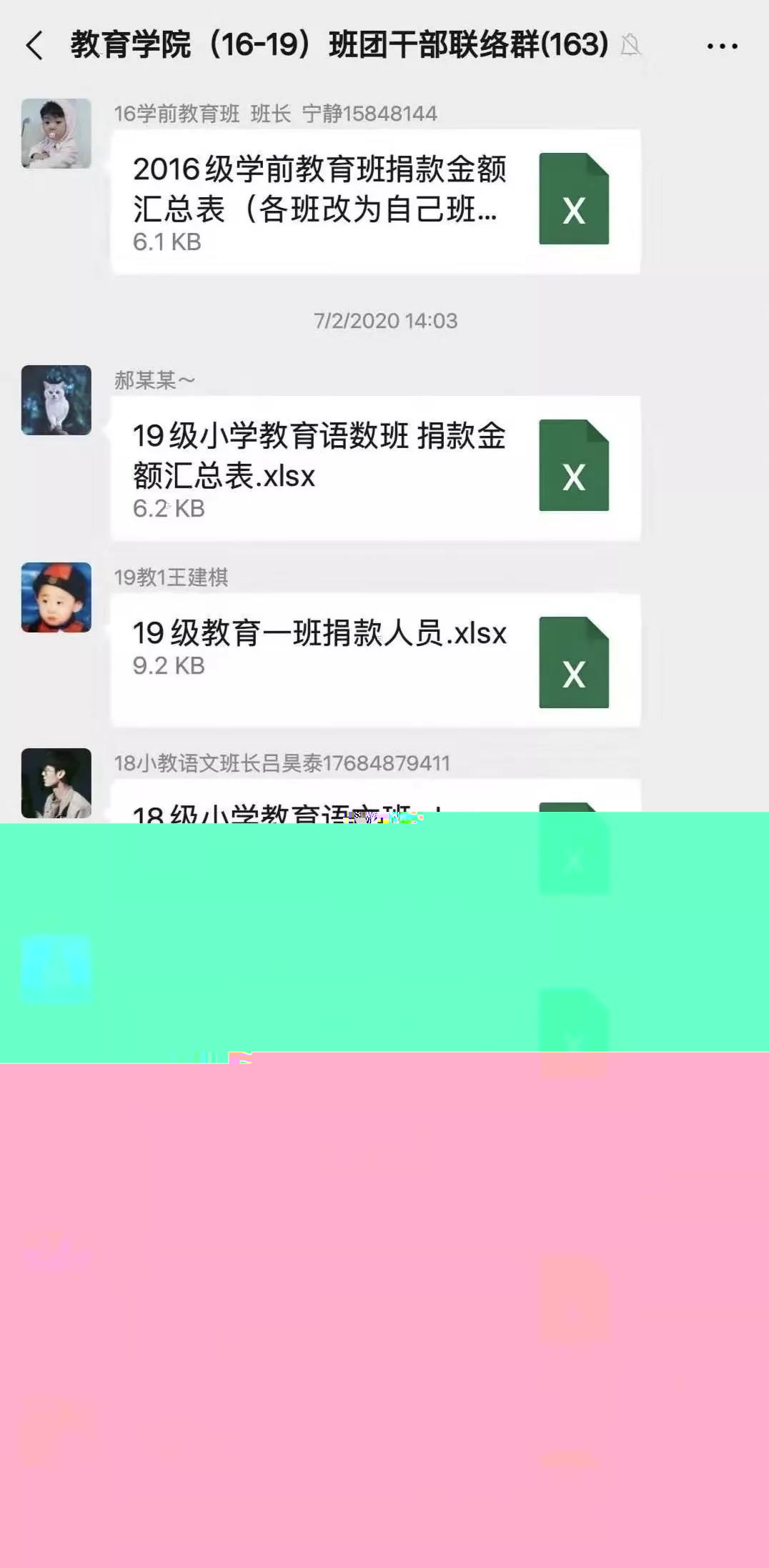Open the 2016级学前教育班捐款金额汇总表 file
The height and width of the screenshot is (1568, 769).
pyautogui.click(x=375, y=202)
